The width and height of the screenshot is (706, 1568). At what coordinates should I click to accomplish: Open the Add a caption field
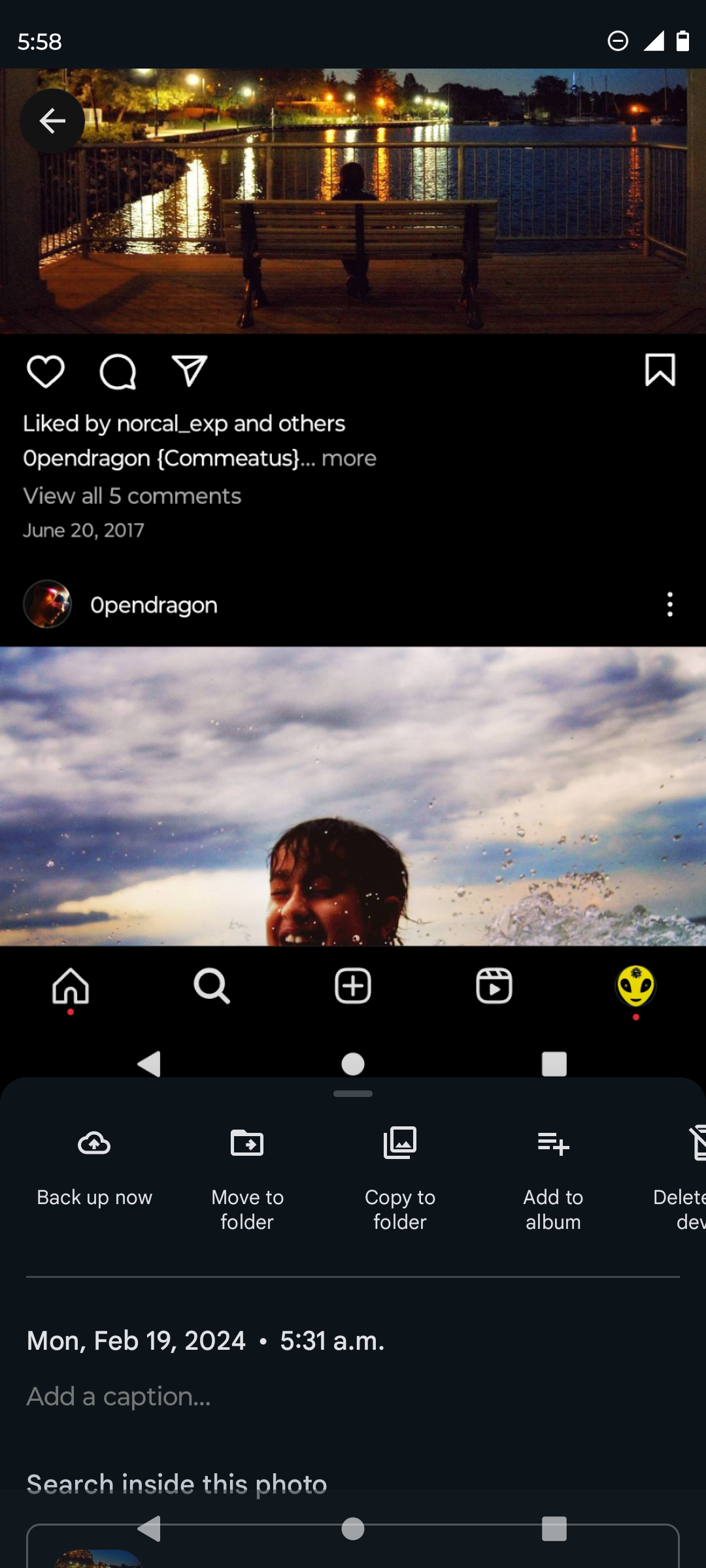(x=119, y=1397)
